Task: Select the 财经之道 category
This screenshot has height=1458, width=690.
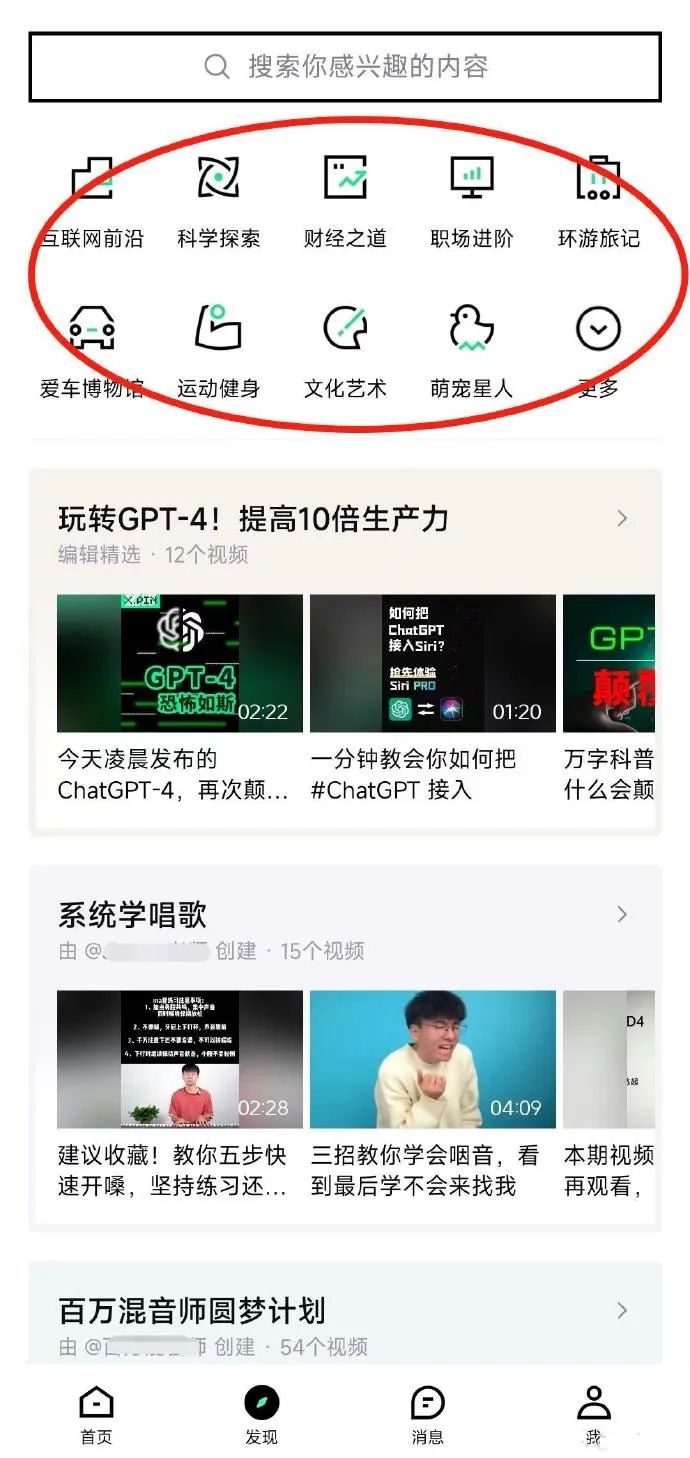Action: (x=345, y=198)
